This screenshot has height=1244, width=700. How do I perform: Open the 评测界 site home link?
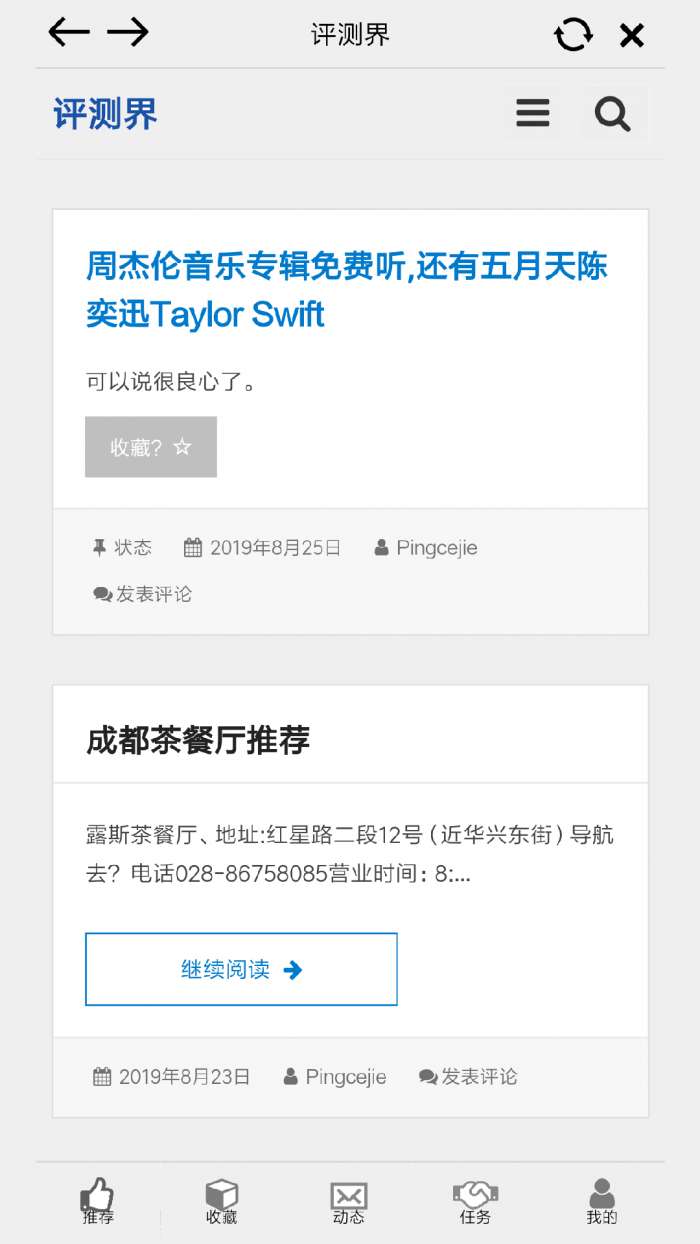[106, 114]
